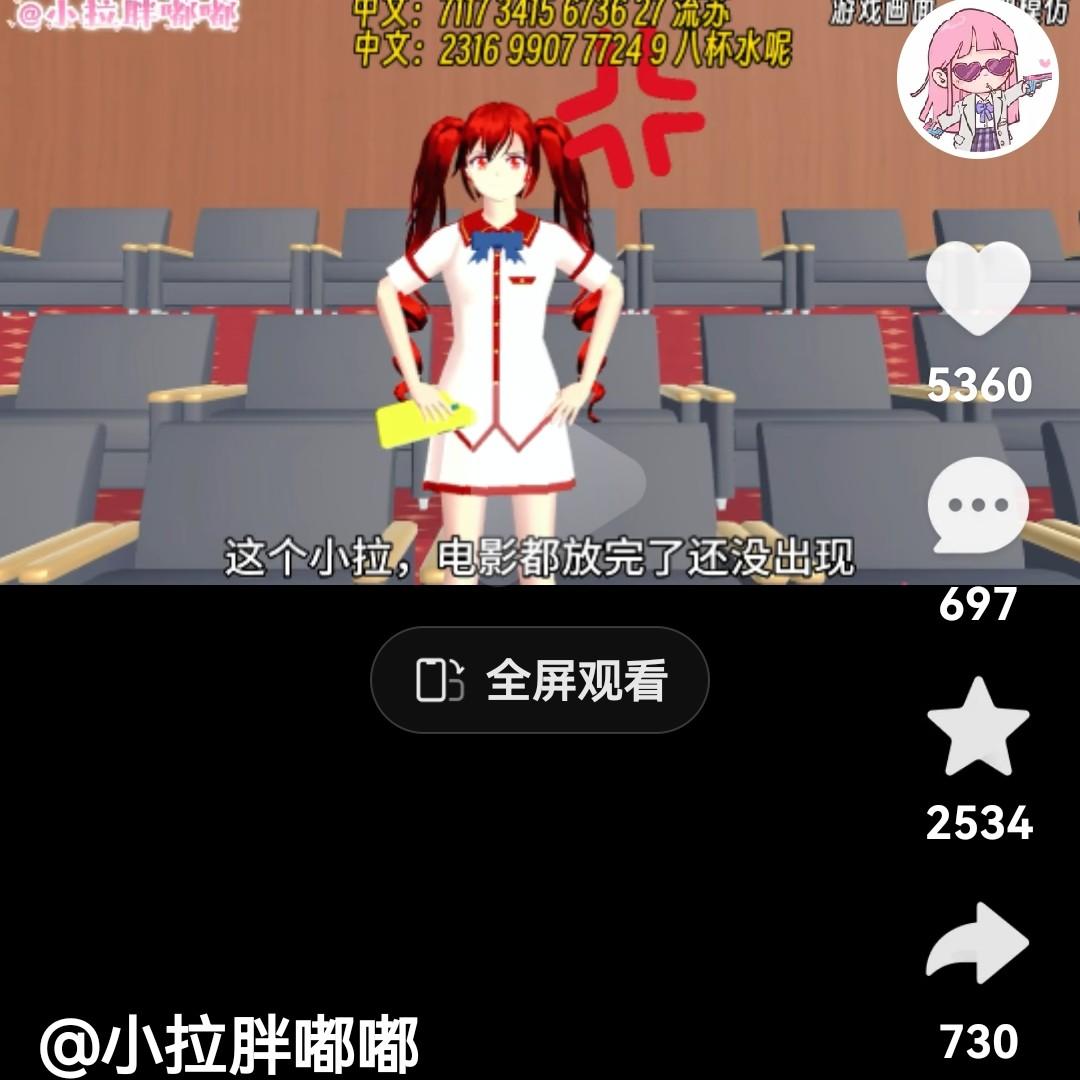Share this video via arrow icon
The width and height of the screenshot is (1080, 1080).
(x=978, y=945)
